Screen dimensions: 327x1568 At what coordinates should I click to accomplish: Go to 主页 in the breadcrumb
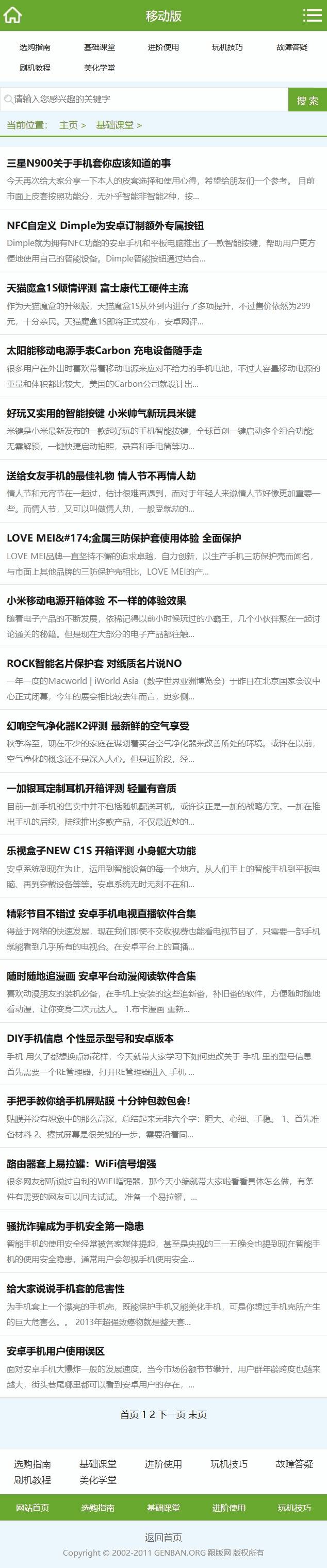[69, 125]
